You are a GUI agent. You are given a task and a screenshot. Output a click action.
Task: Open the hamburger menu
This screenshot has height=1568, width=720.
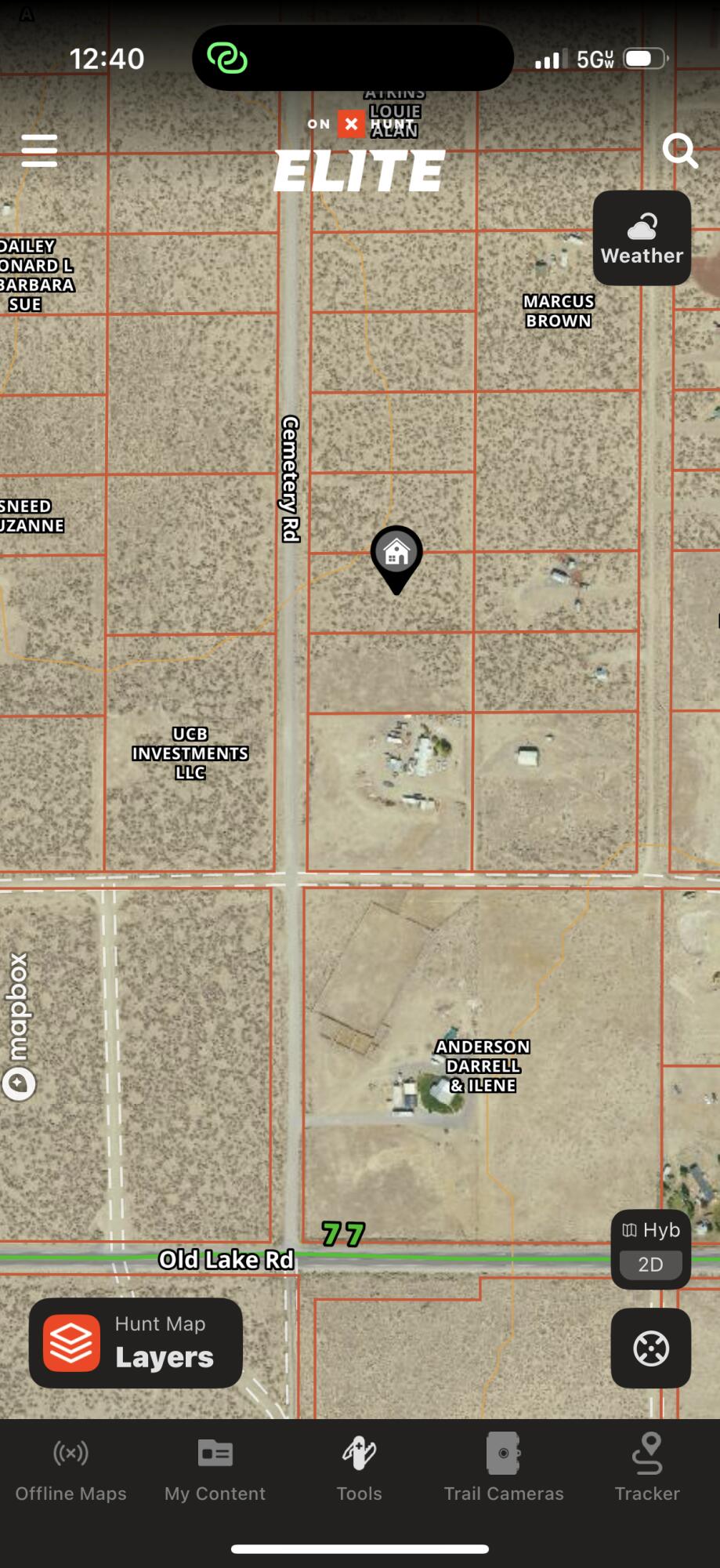click(x=39, y=150)
